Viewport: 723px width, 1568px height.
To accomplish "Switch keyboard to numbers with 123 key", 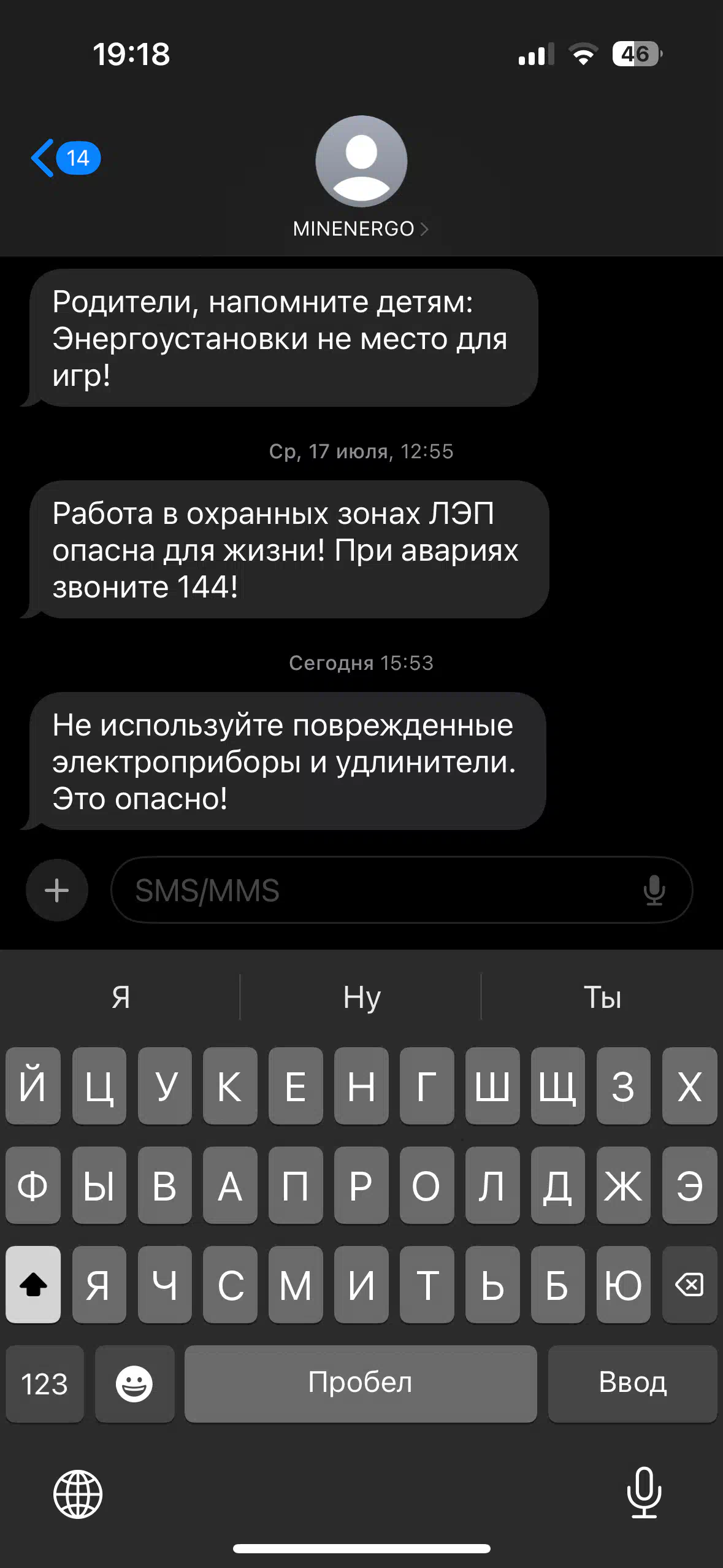I will 45,1383.
